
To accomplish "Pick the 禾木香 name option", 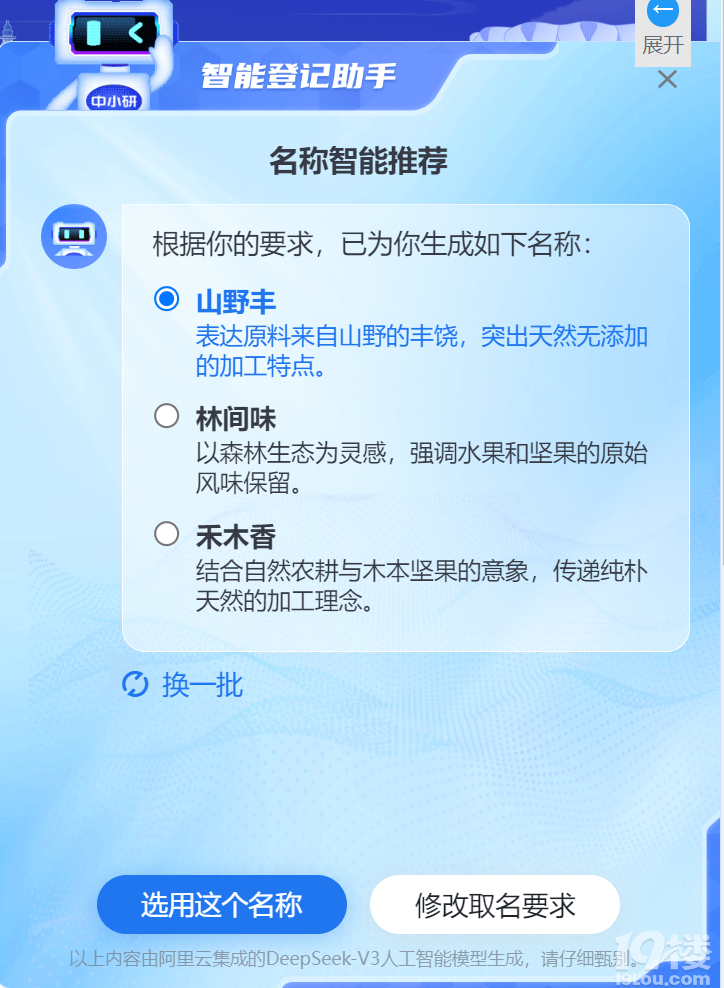I will pyautogui.click(x=167, y=534).
